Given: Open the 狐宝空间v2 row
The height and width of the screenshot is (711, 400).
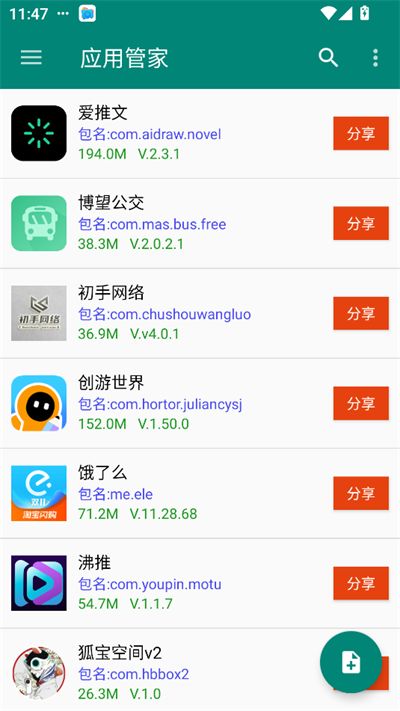Looking at the screenshot, I should coord(200,670).
